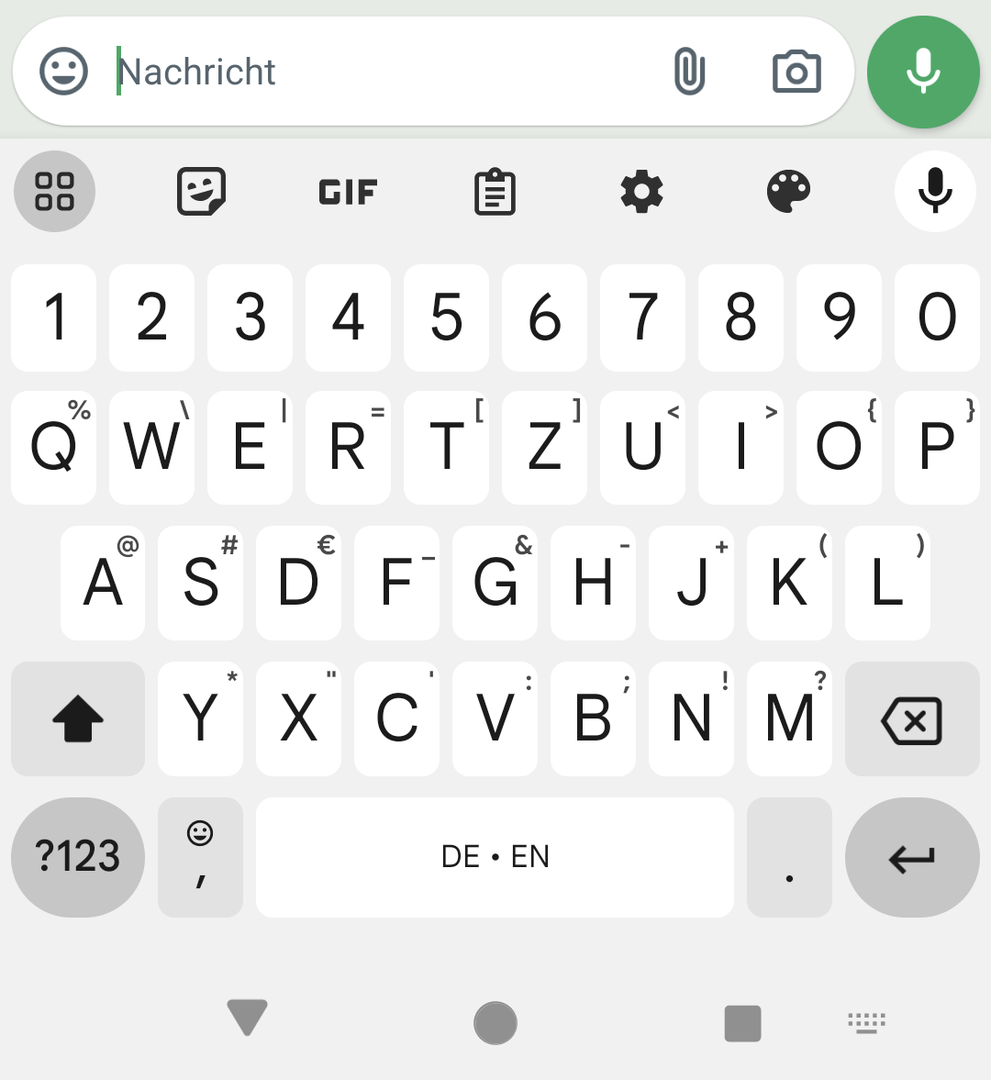Attach a file with the paperclip
Screen dimensions: 991x1080
point(689,72)
